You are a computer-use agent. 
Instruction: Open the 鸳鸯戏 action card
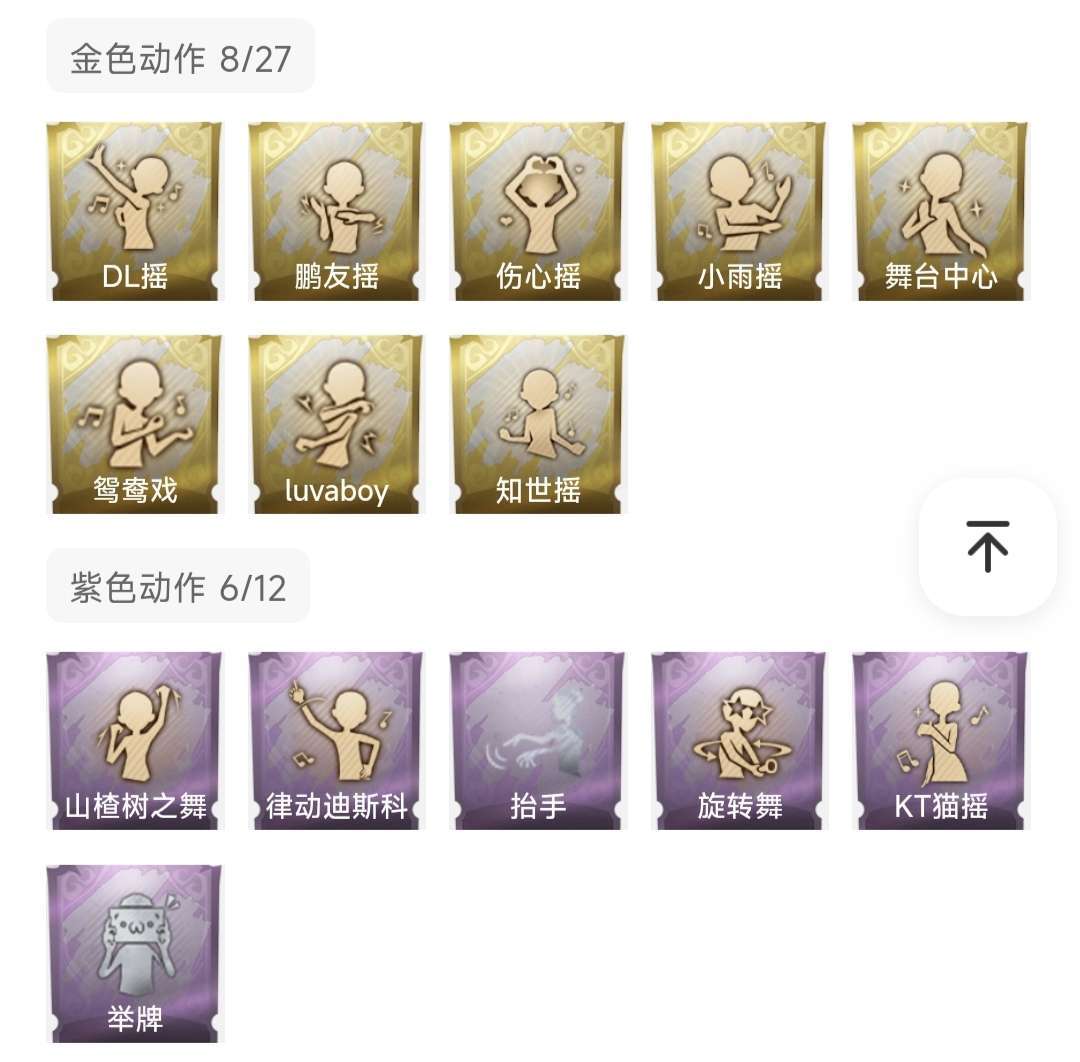coord(135,424)
